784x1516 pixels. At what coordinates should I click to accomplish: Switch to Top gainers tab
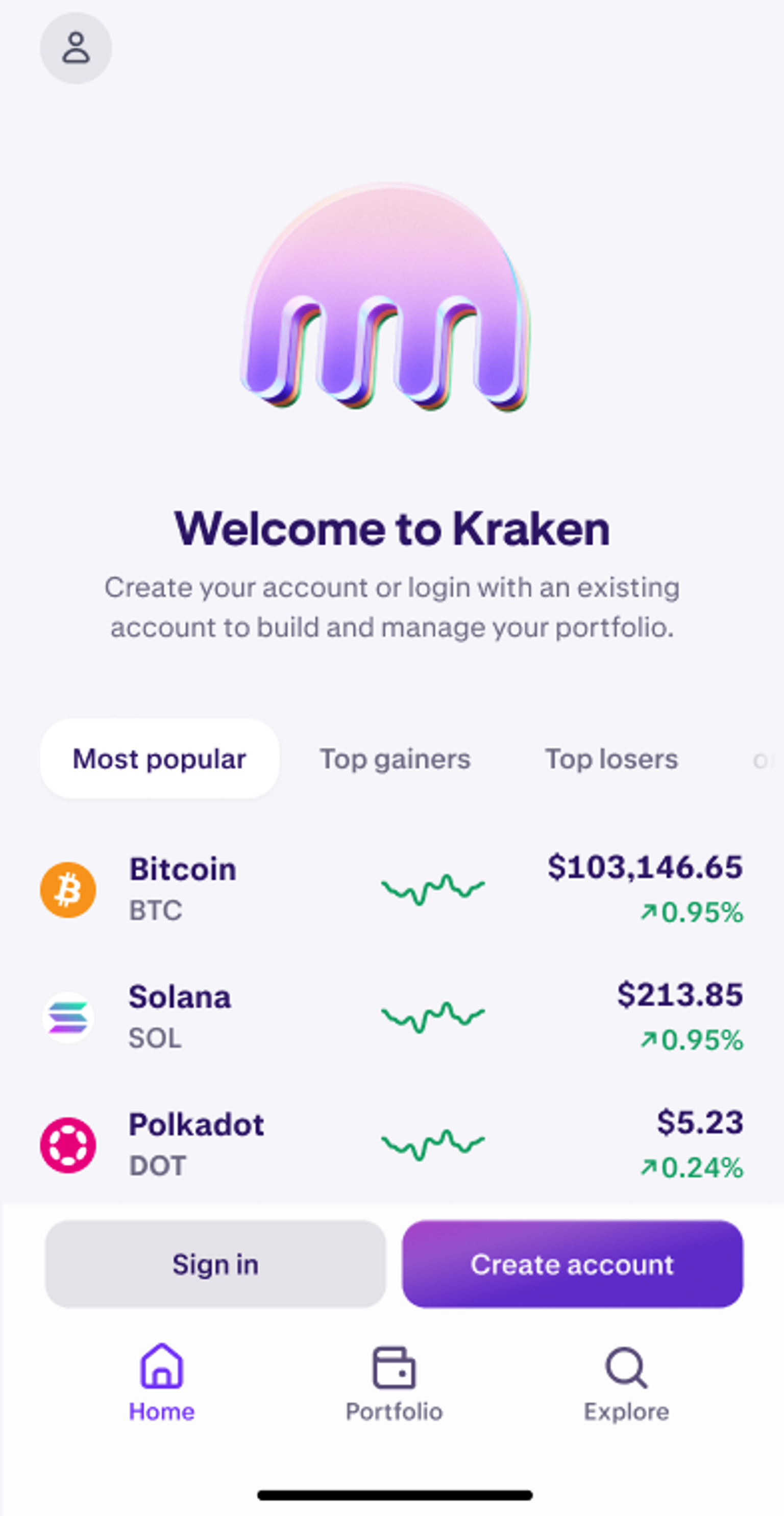pos(395,759)
